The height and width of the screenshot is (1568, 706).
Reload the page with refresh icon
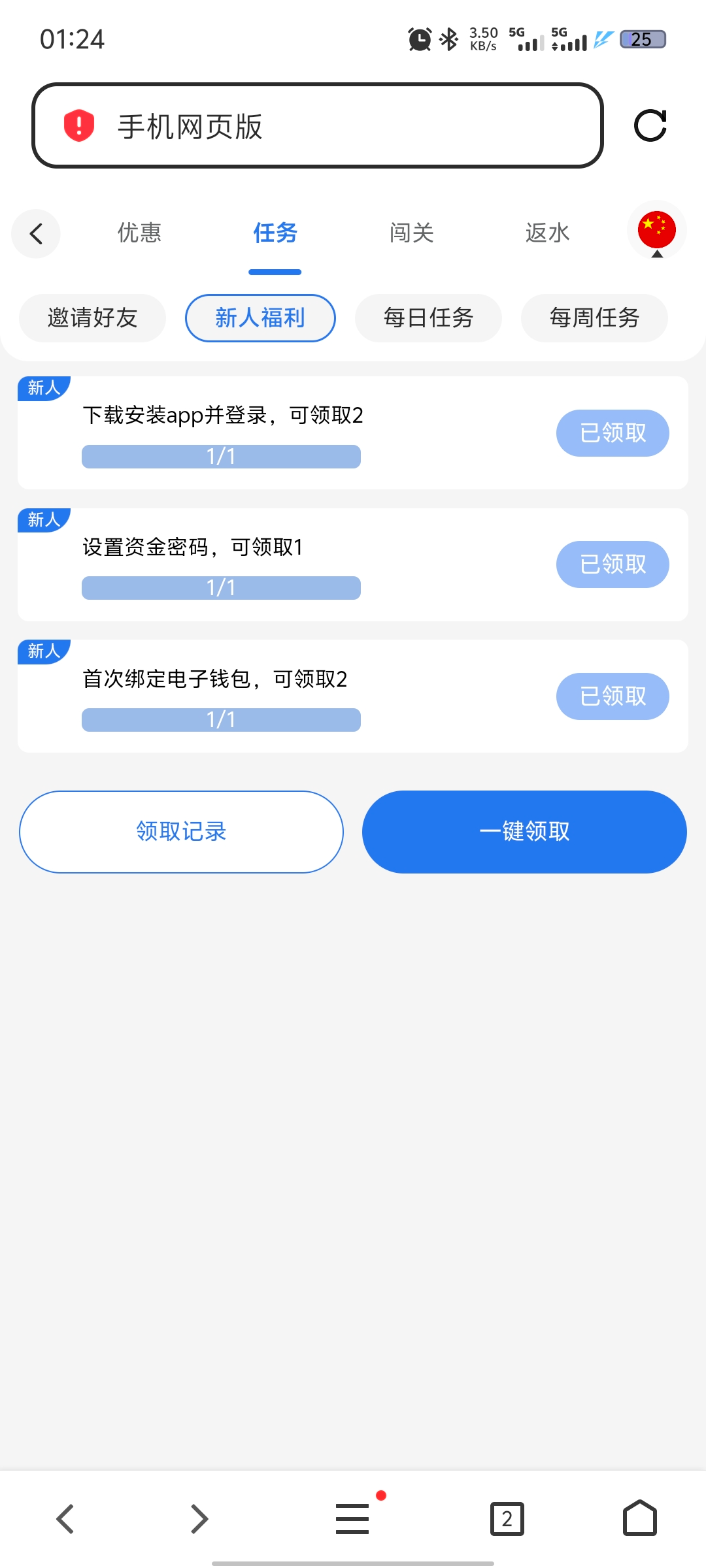coord(650,126)
